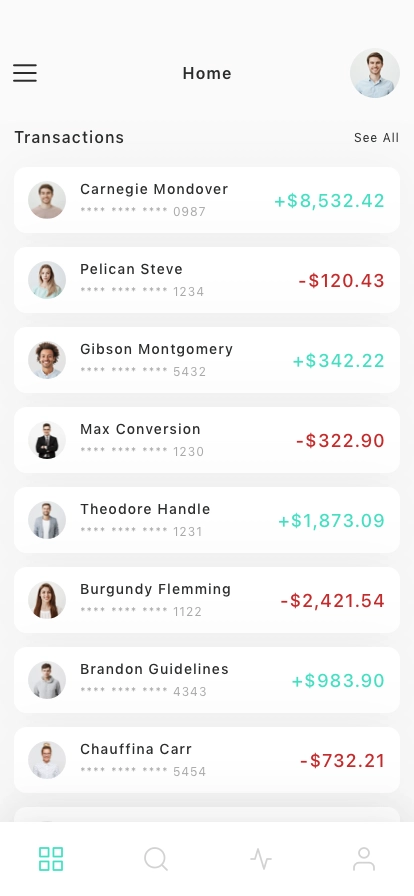Screen dimensions: 414x896
Task: Open the activity pulse tab
Action: coord(261,859)
